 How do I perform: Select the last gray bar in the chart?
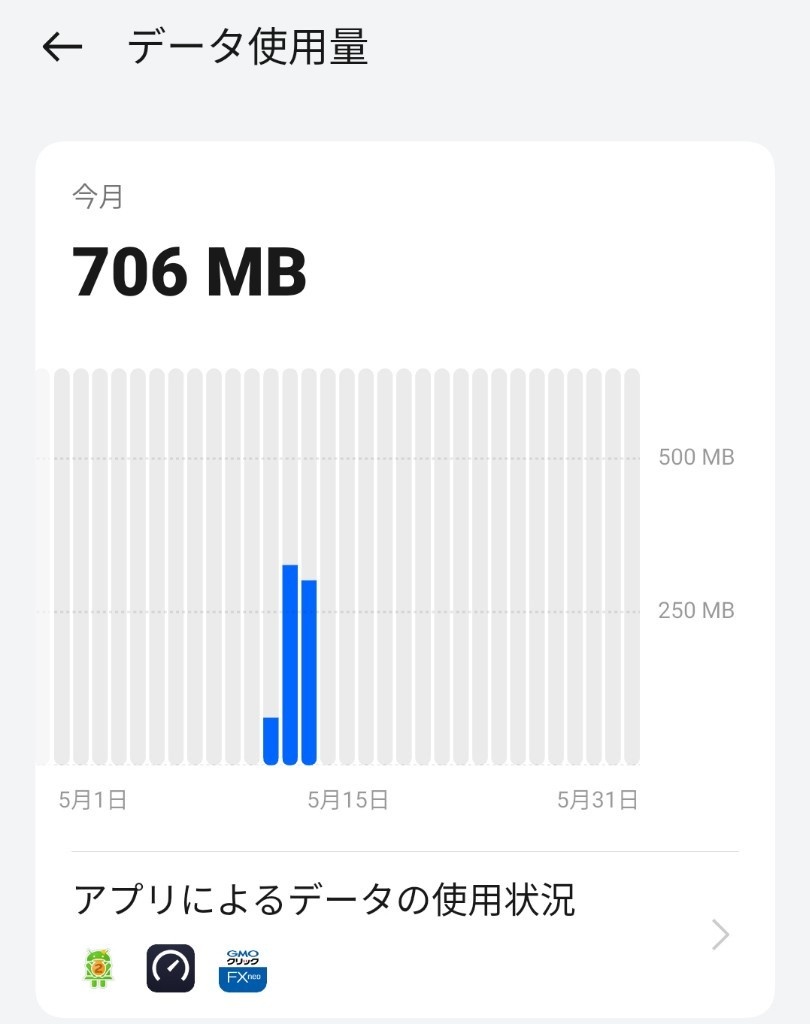coord(631,565)
